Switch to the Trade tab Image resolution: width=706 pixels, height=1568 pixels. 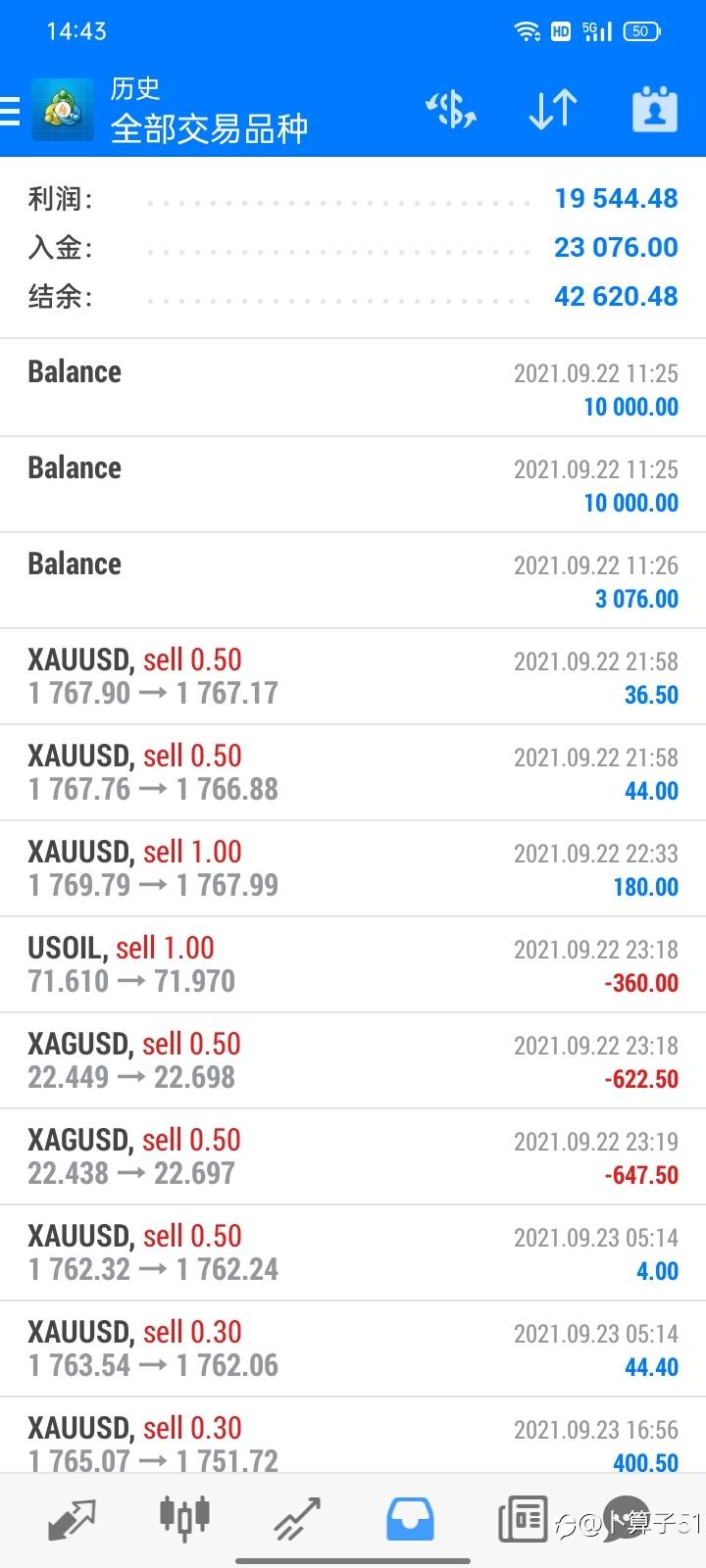click(297, 1520)
